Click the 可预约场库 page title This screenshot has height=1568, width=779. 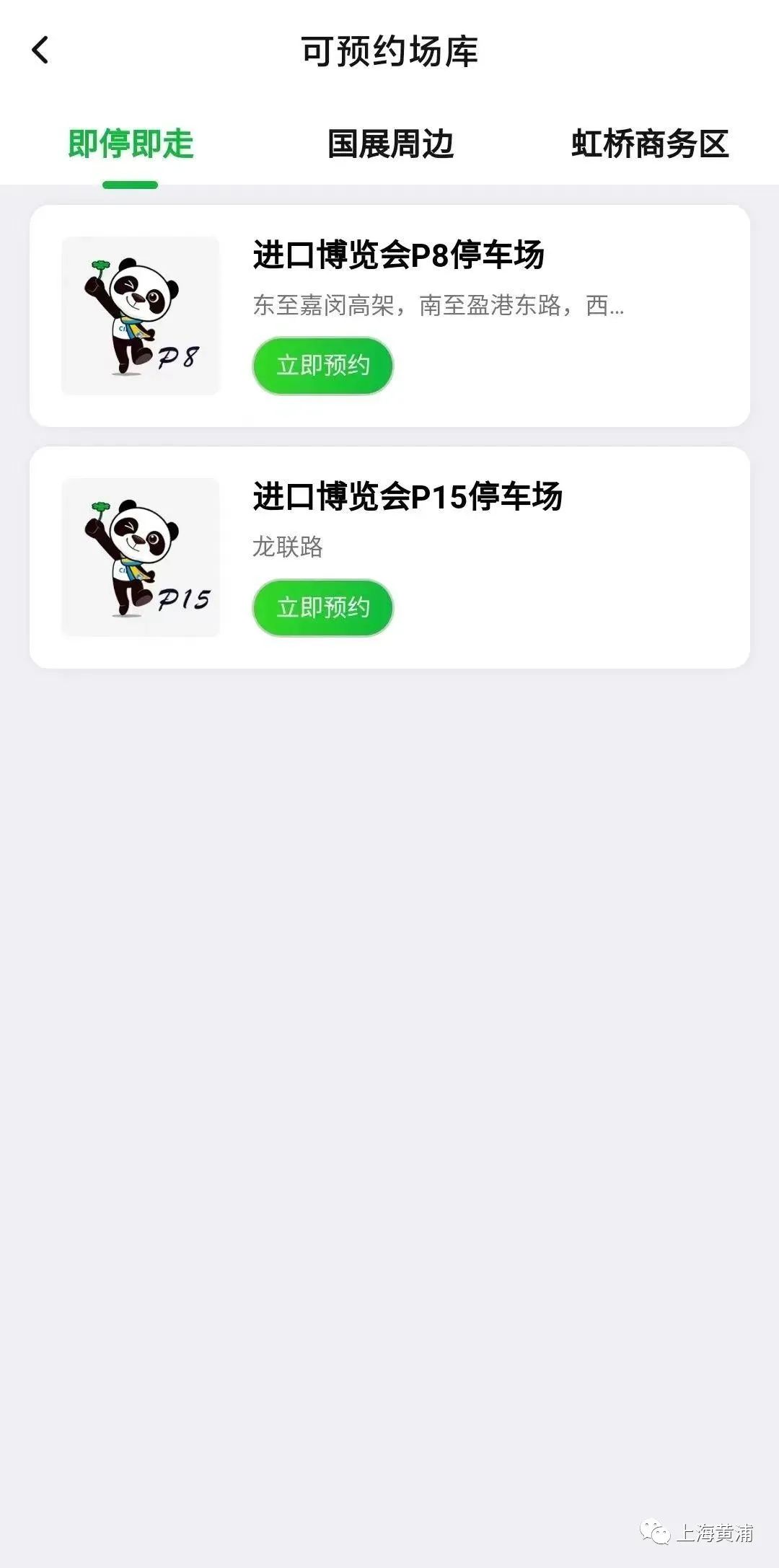[389, 49]
